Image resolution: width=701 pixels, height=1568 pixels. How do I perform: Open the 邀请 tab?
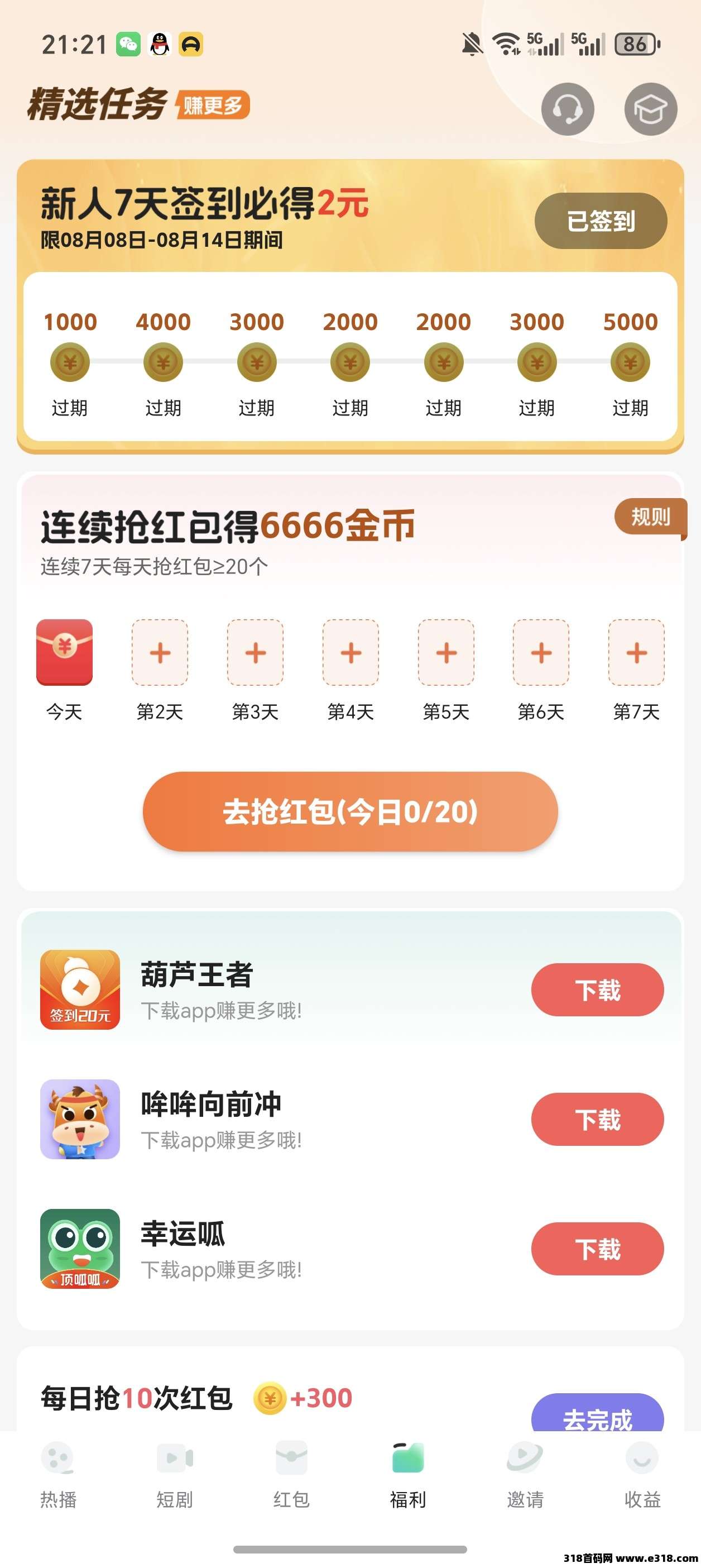point(525,1473)
